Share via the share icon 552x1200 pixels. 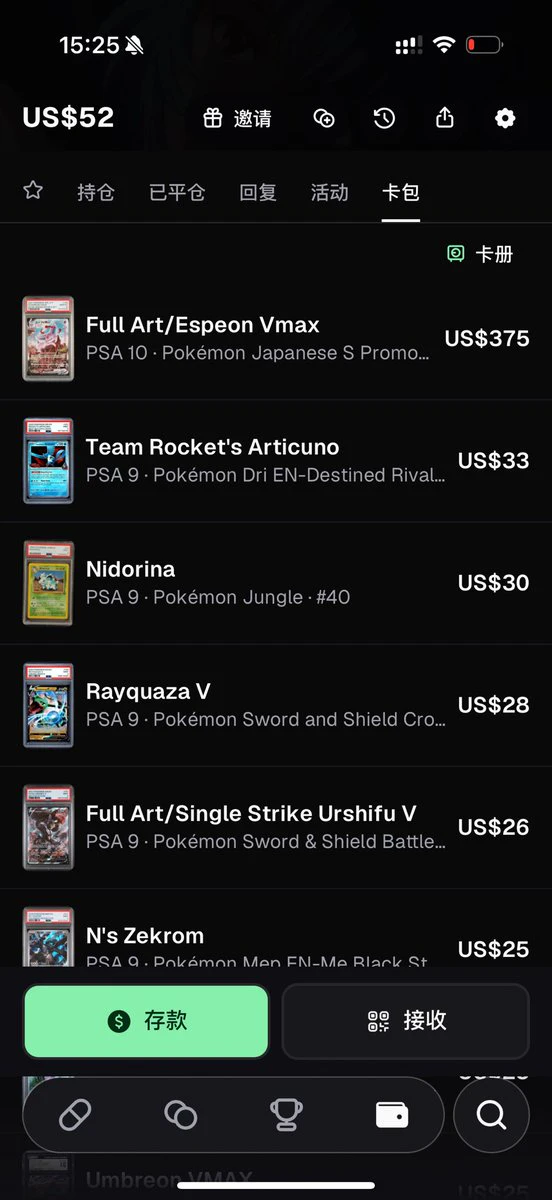coord(445,118)
